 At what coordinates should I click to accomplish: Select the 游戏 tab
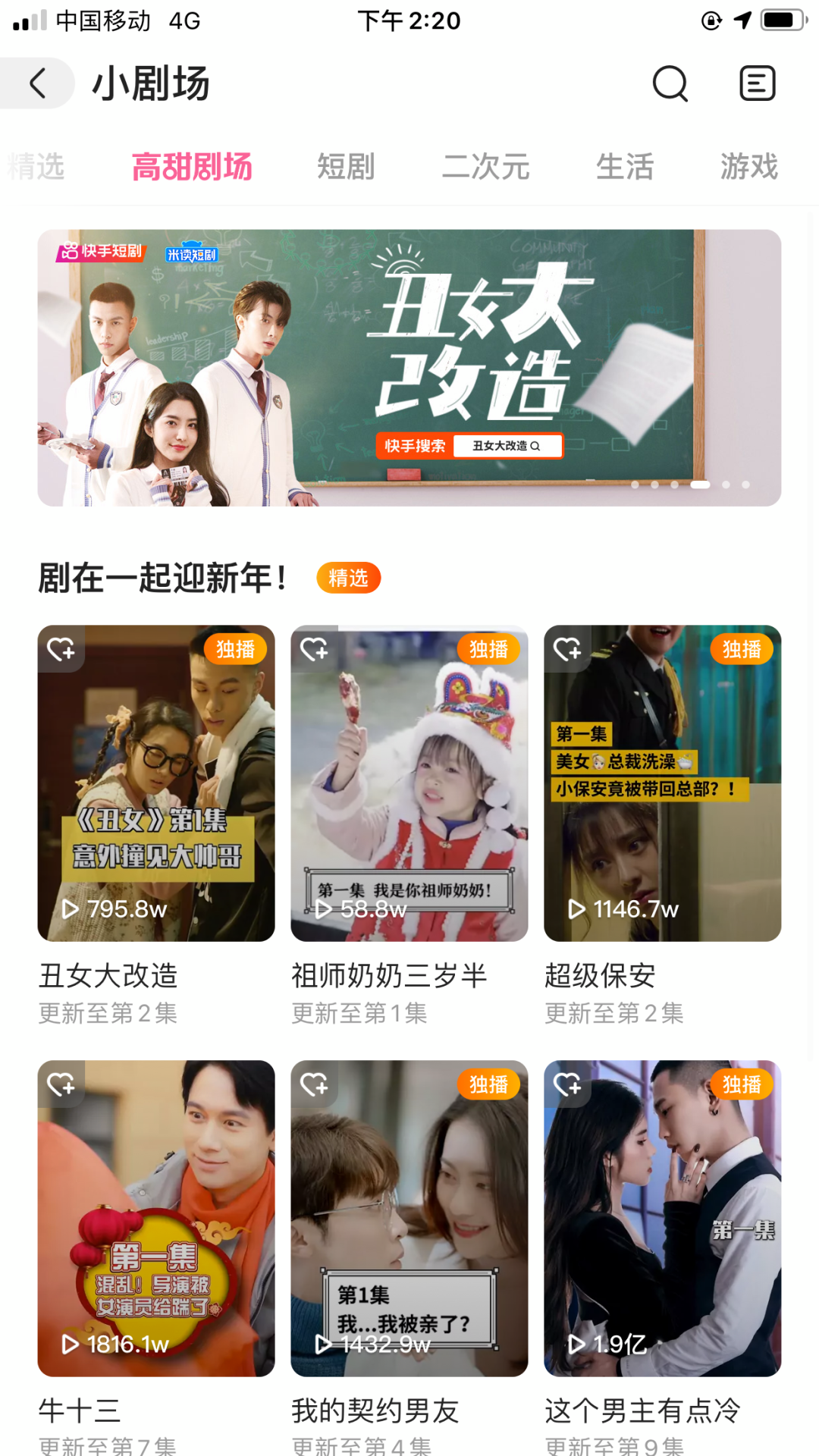pyautogui.click(x=749, y=167)
